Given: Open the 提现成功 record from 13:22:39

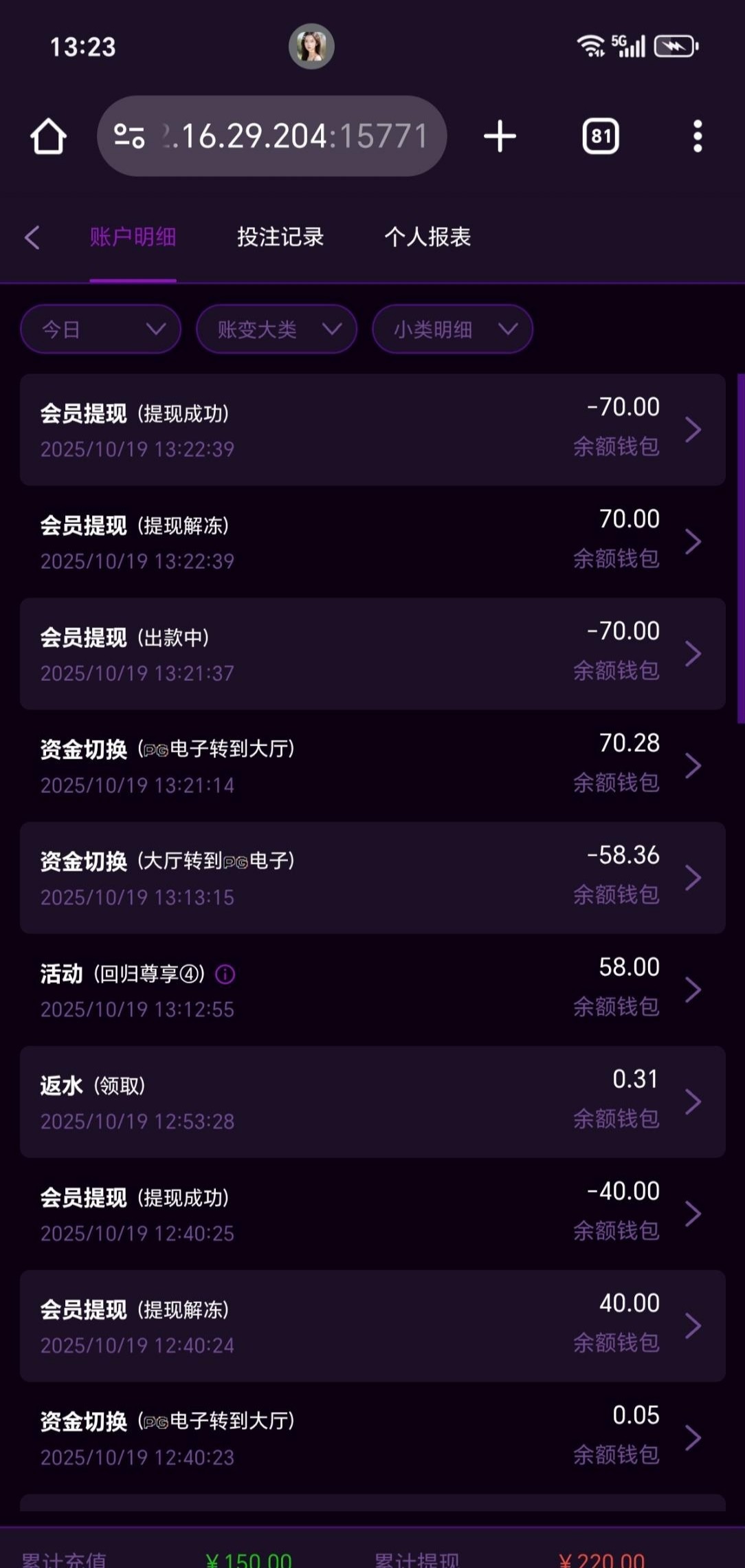Looking at the screenshot, I should click(372, 430).
